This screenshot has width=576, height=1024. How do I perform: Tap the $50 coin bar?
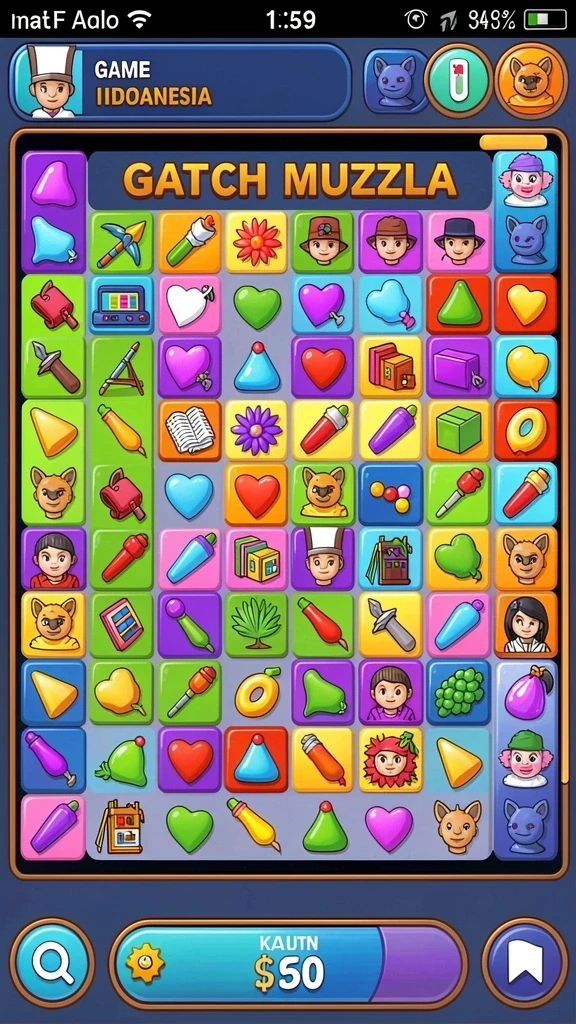(288, 963)
